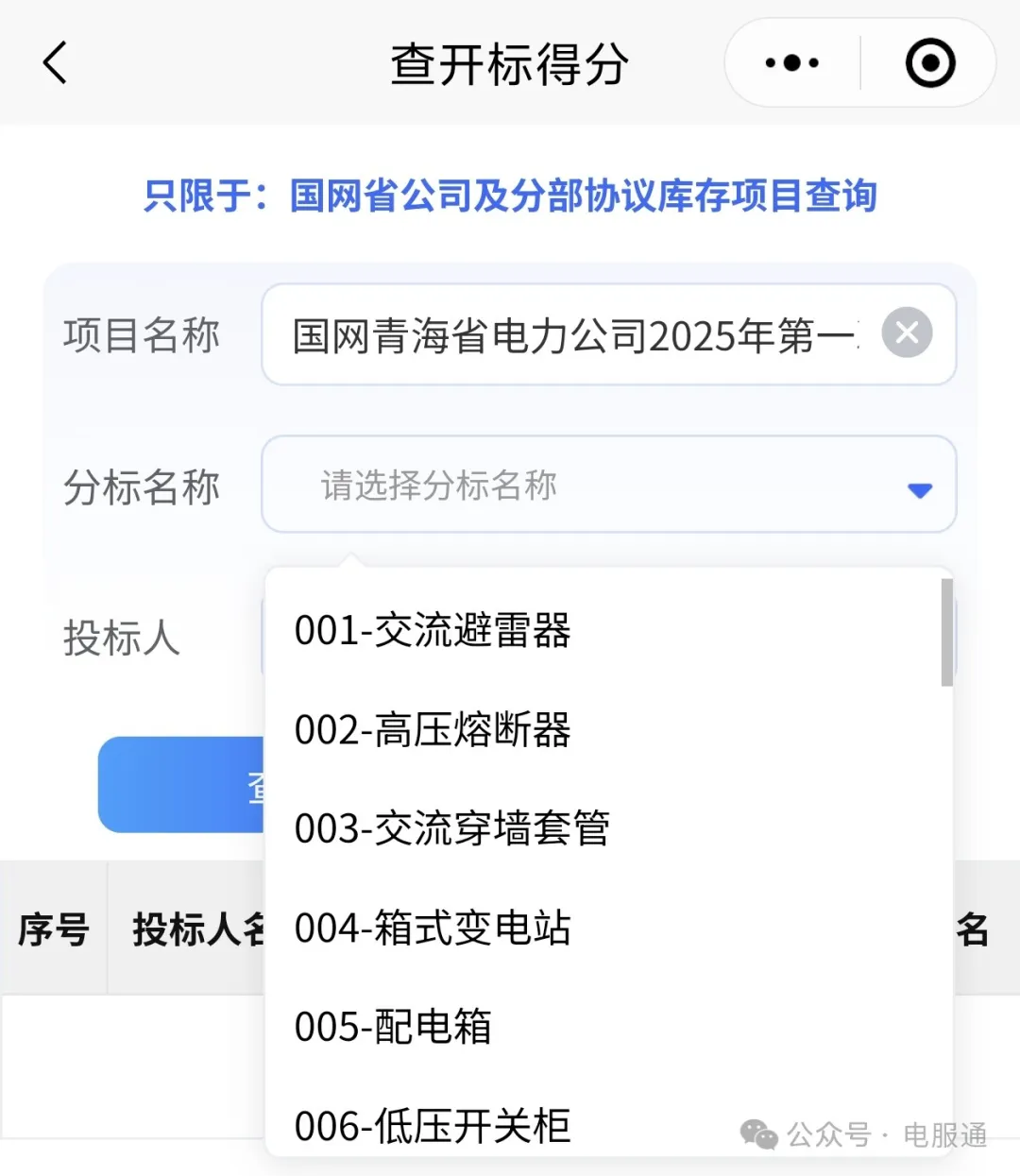Image resolution: width=1020 pixels, height=1176 pixels.
Task: Tap the 项目名称 input field
Action: point(567,332)
